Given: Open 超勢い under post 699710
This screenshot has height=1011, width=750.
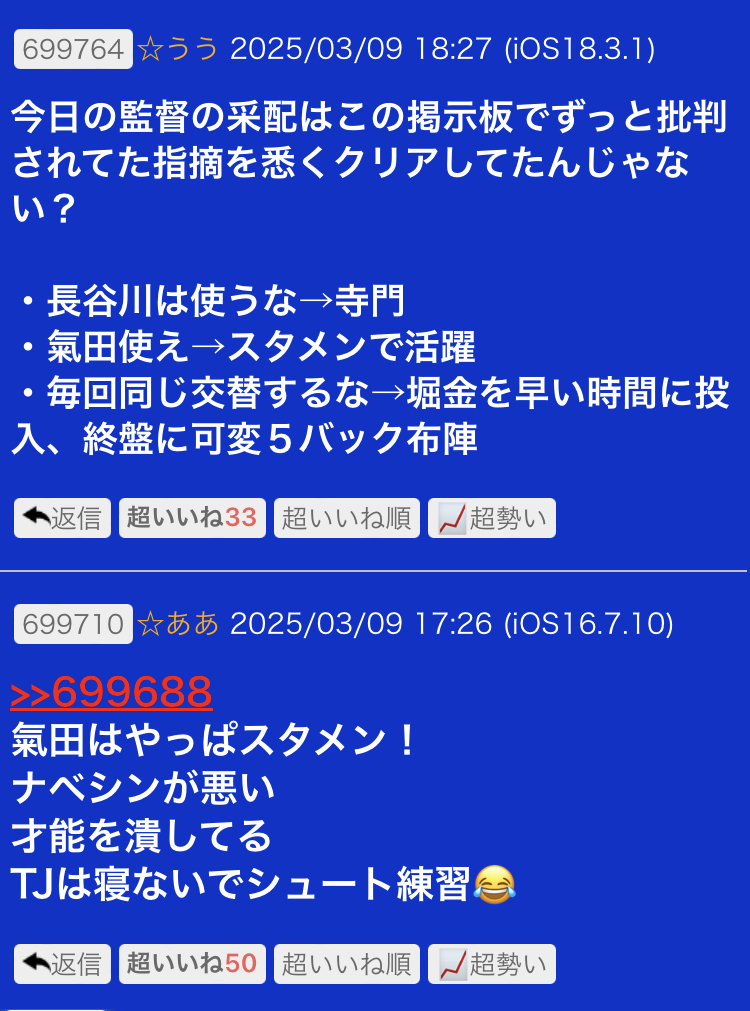Looking at the screenshot, I should pos(492,964).
